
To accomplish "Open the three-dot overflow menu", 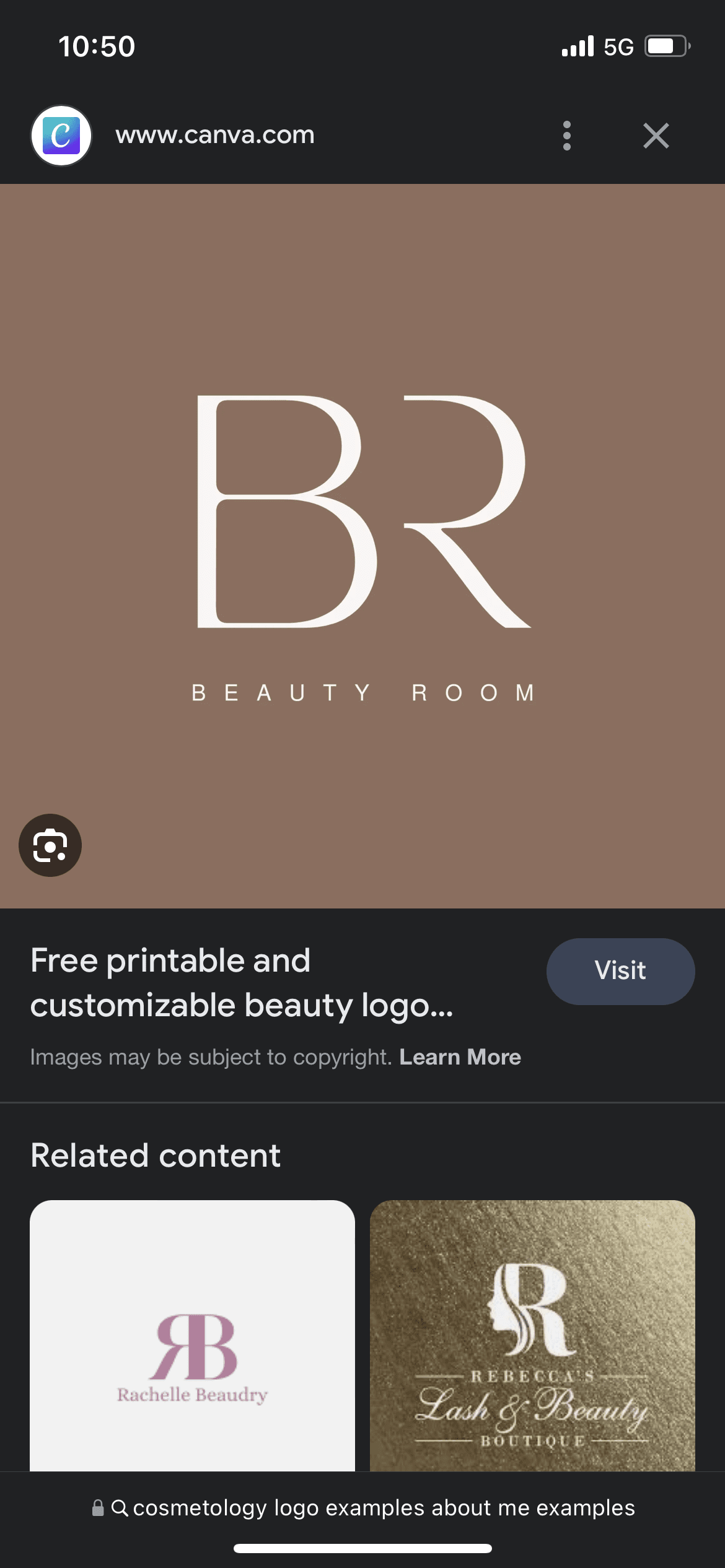I will (x=566, y=136).
